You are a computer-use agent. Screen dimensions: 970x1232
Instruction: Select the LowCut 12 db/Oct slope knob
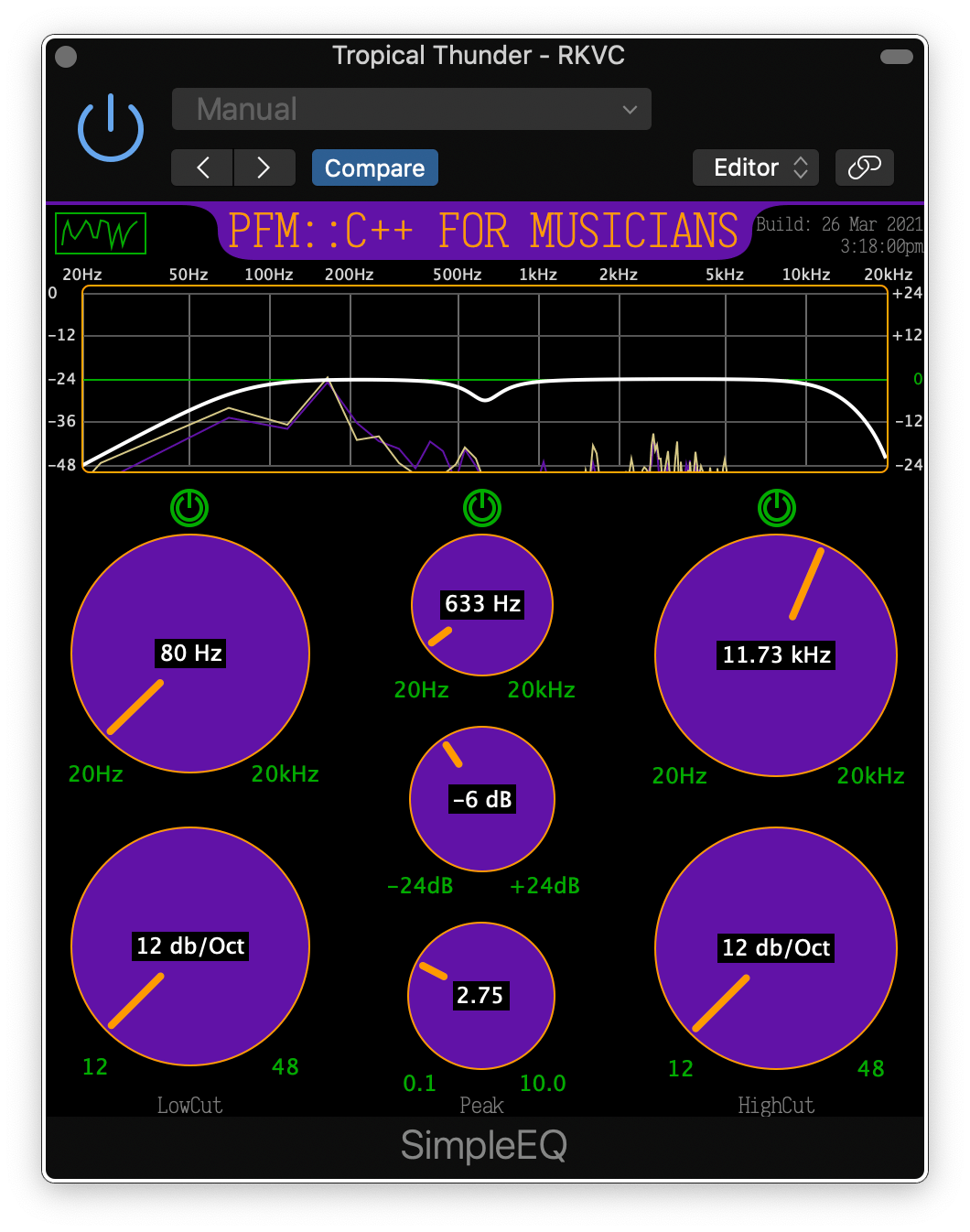click(x=190, y=946)
